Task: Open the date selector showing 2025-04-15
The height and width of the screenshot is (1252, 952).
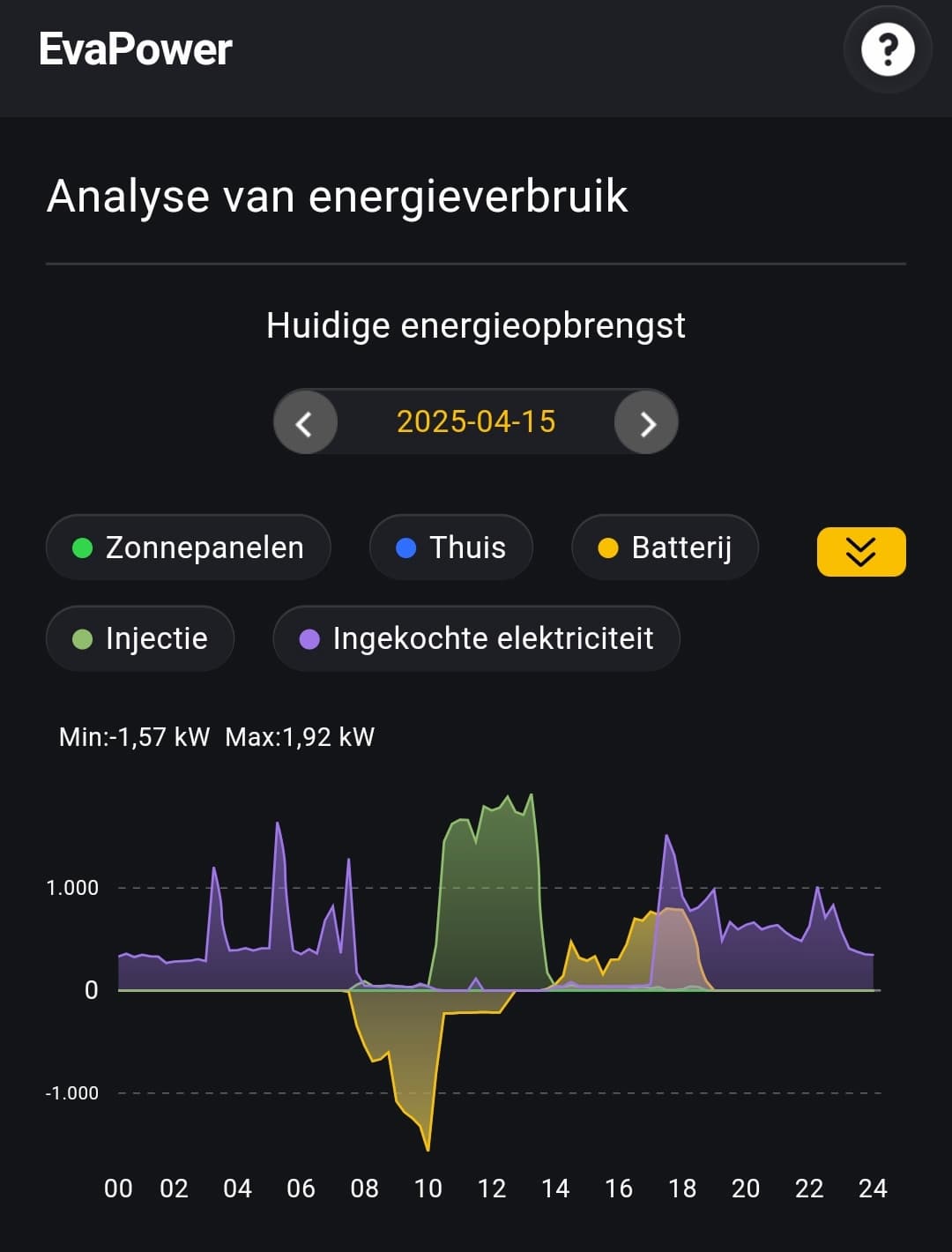Action: tap(476, 421)
